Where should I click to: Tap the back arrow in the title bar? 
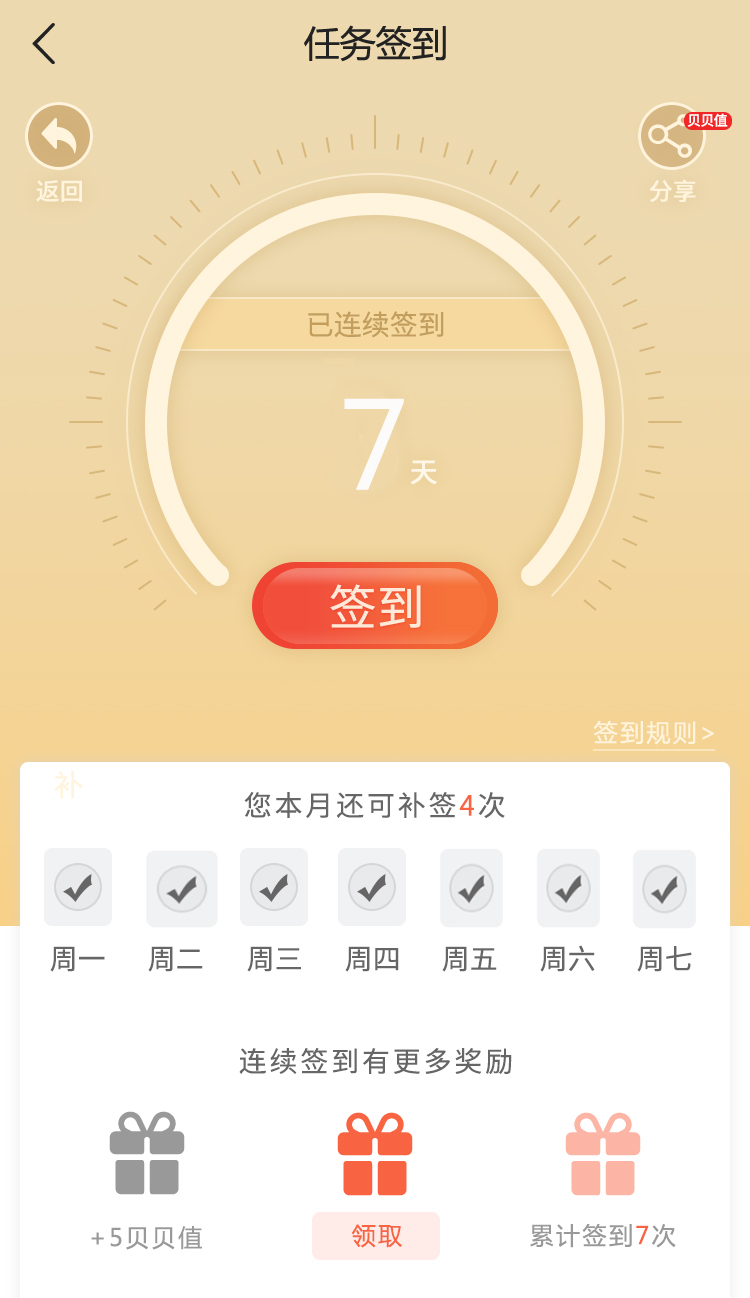pos(44,44)
